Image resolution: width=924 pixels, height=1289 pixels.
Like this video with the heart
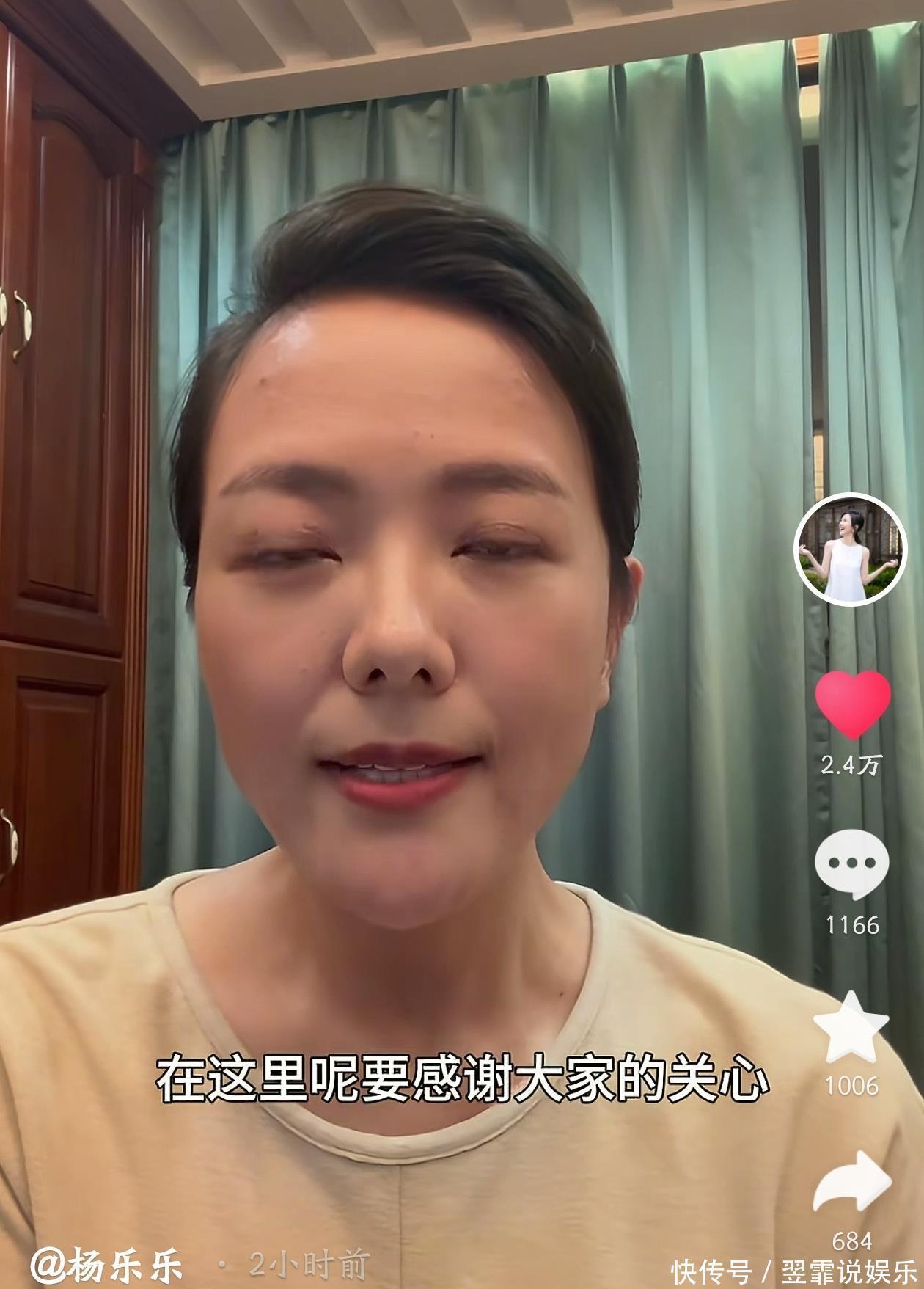pyautogui.click(x=852, y=704)
